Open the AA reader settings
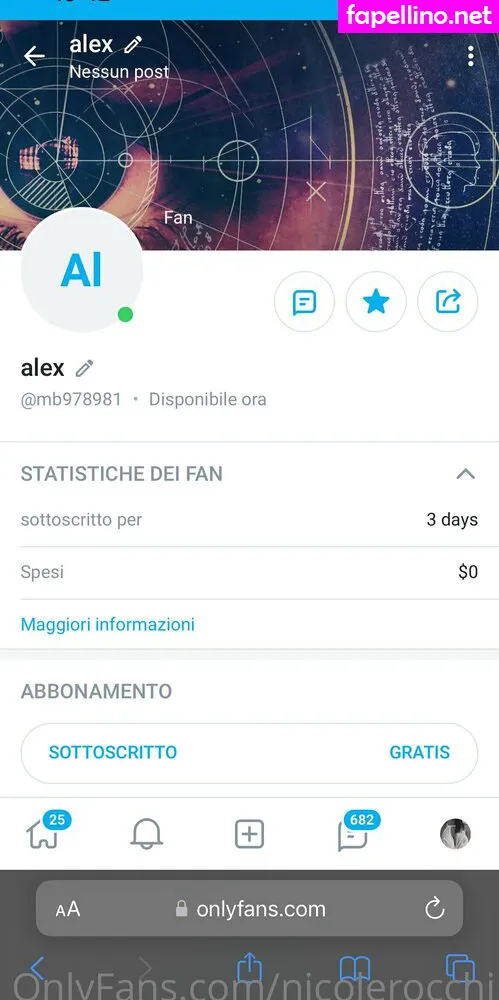 tap(68, 909)
